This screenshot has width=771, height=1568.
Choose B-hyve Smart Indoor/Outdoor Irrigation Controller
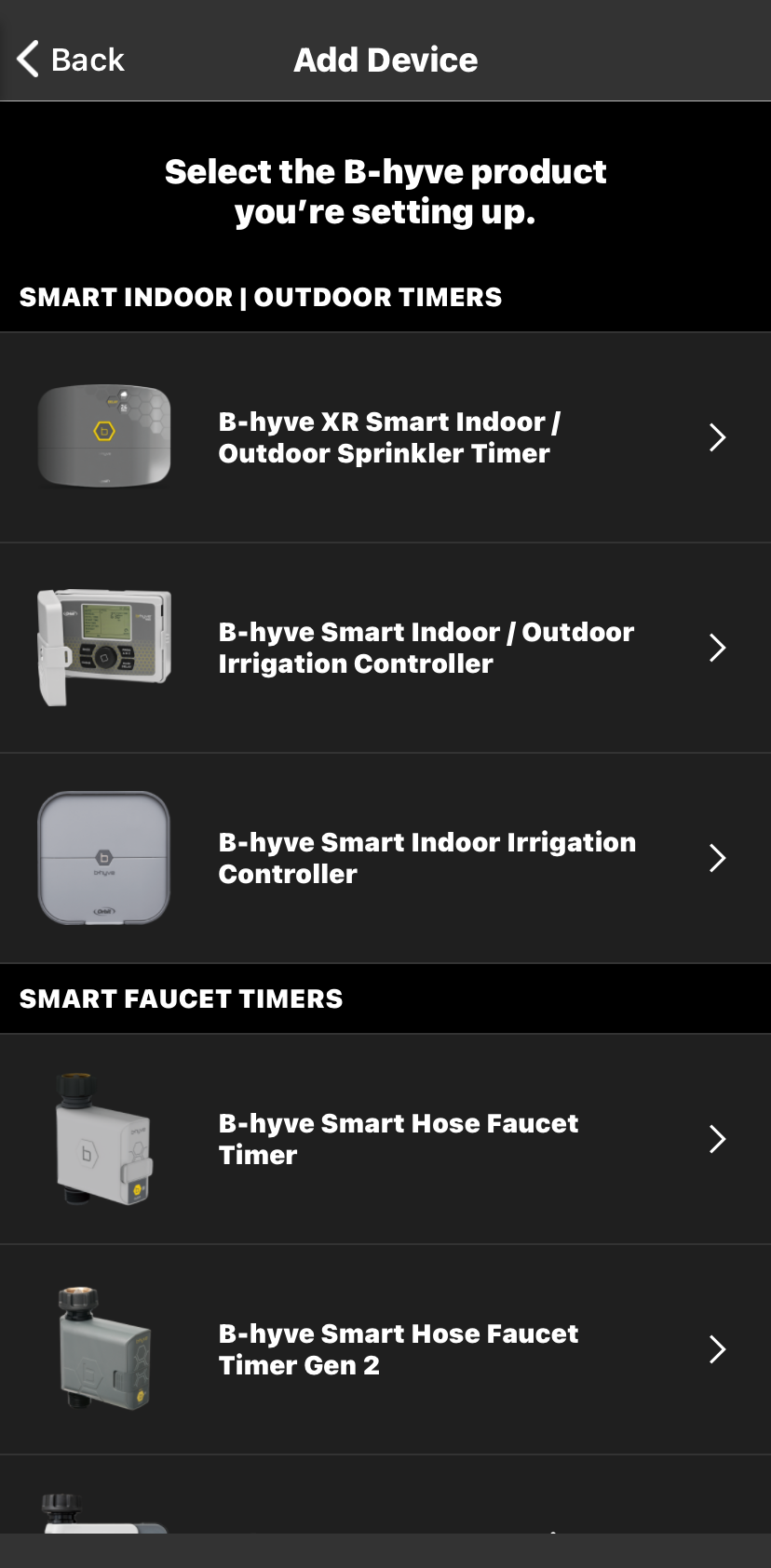click(x=385, y=648)
